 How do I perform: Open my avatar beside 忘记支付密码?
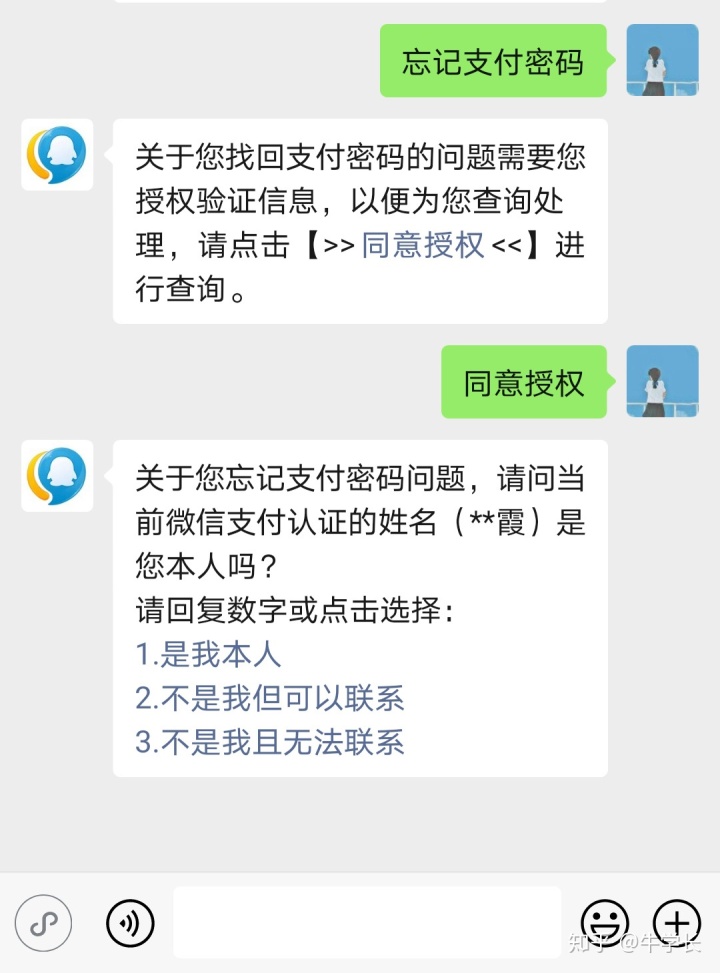(662, 60)
